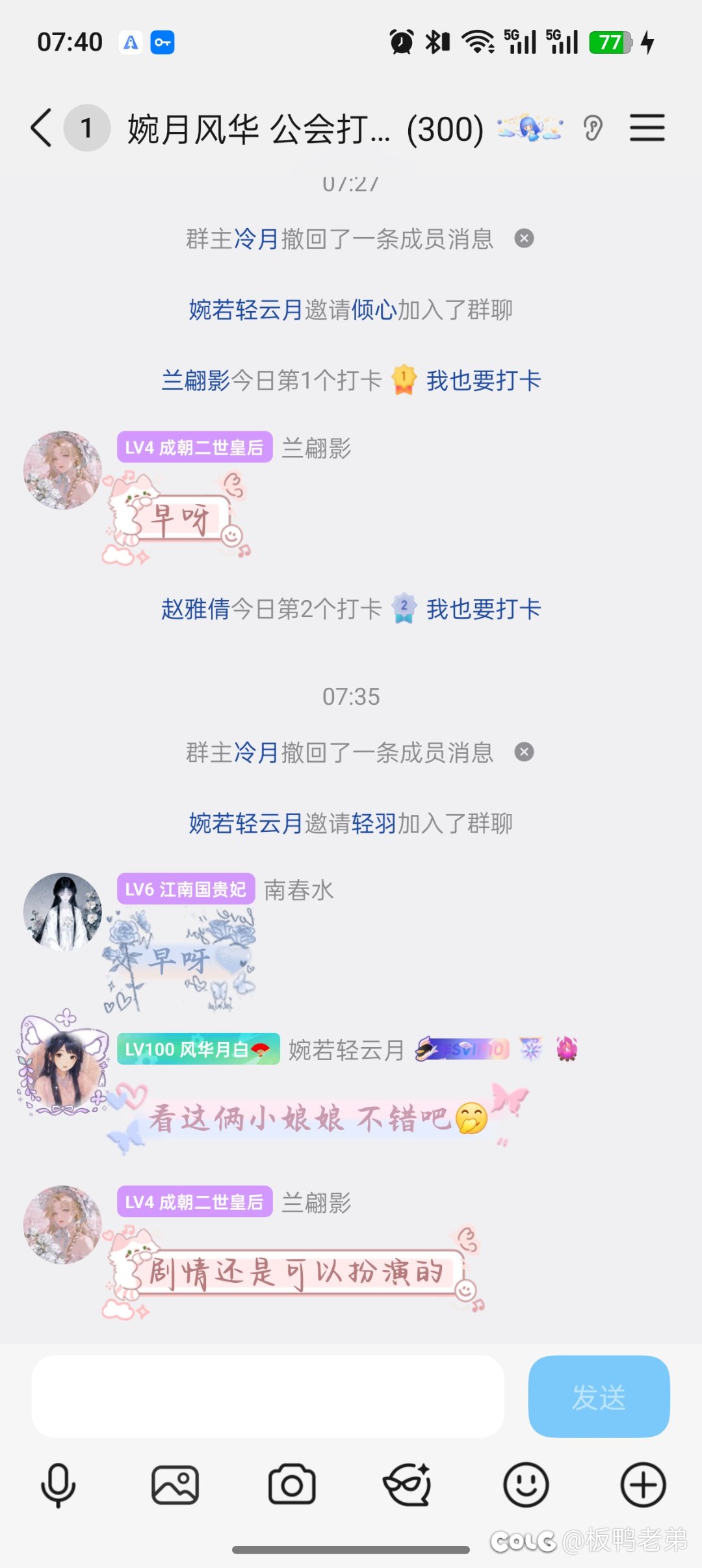The height and width of the screenshot is (1568, 702).
Task: Record a voice message
Action: (58, 1485)
